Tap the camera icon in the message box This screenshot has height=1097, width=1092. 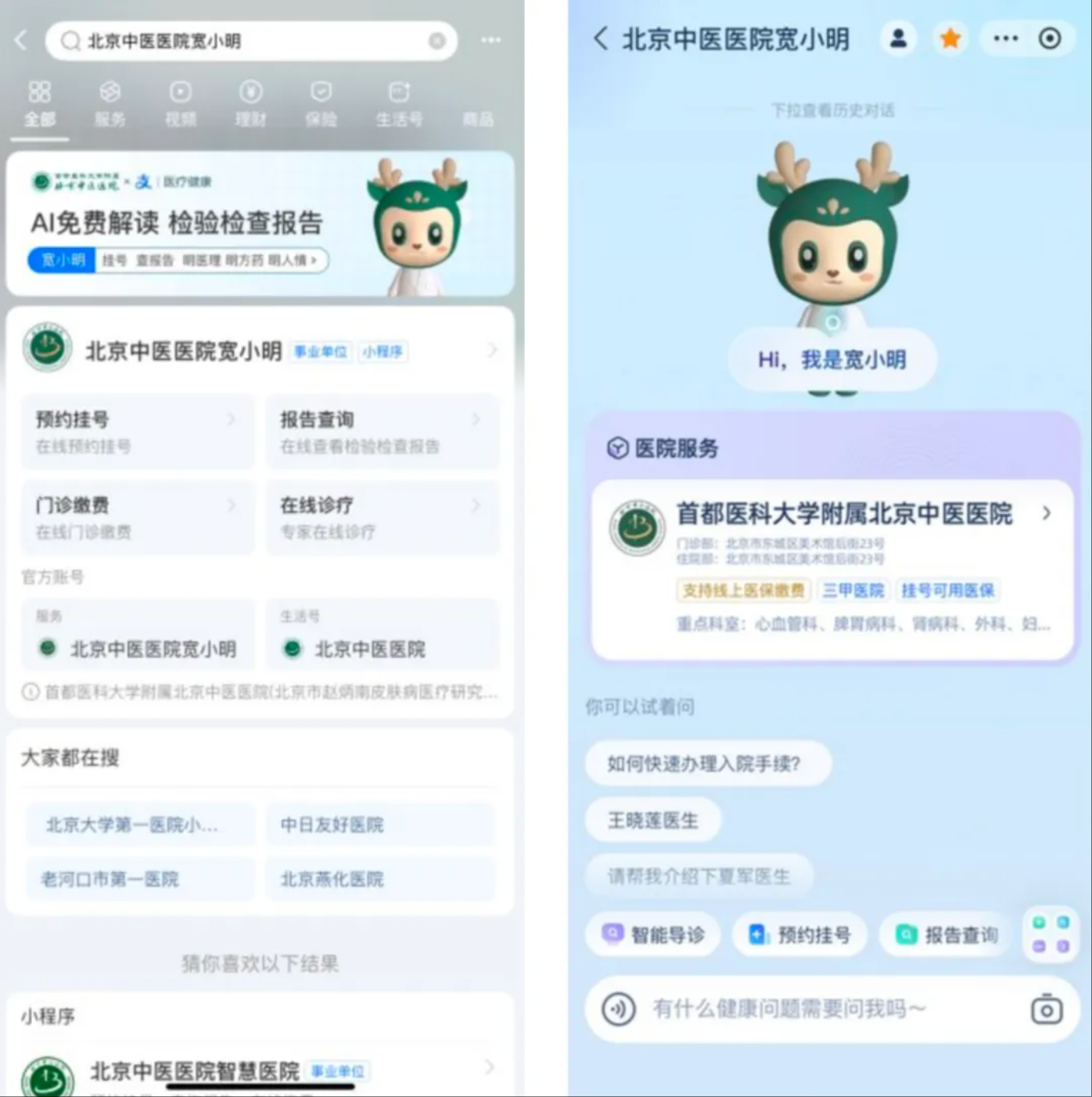[x=1046, y=1009]
